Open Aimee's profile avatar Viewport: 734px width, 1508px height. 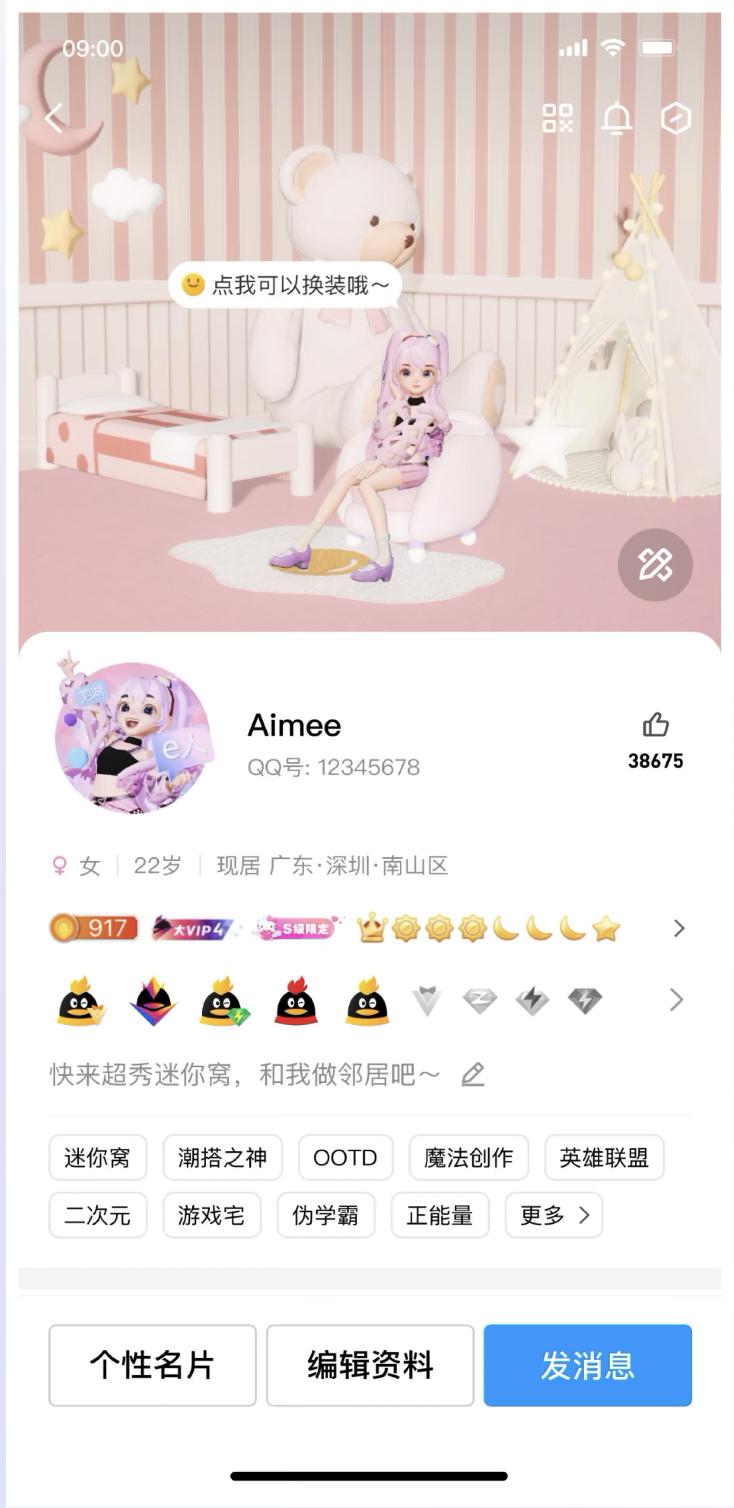pos(132,735)
